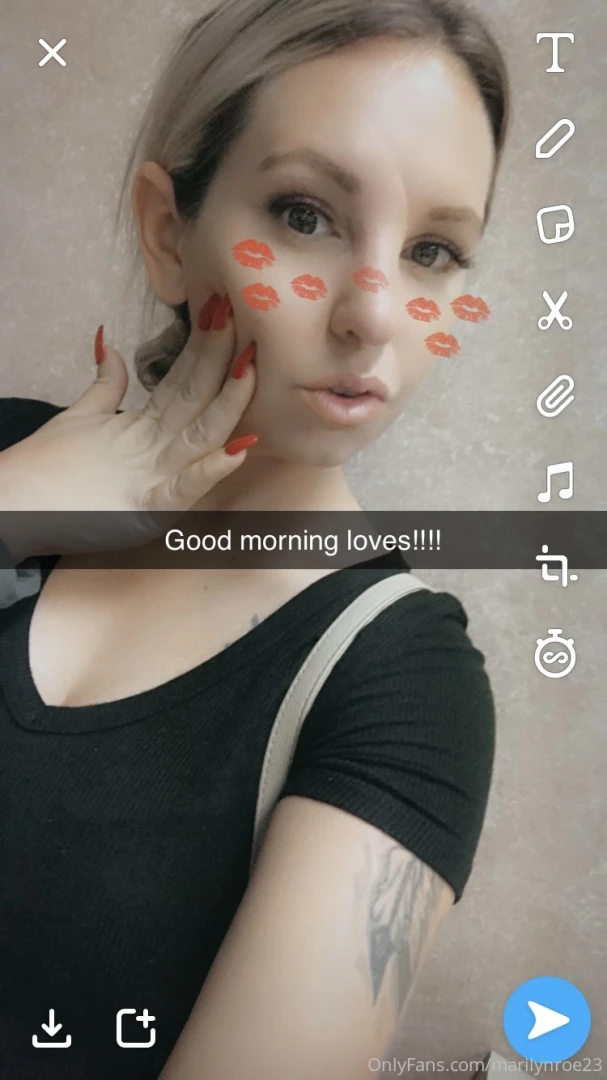Open the sticker picker

tap(555, 224)
